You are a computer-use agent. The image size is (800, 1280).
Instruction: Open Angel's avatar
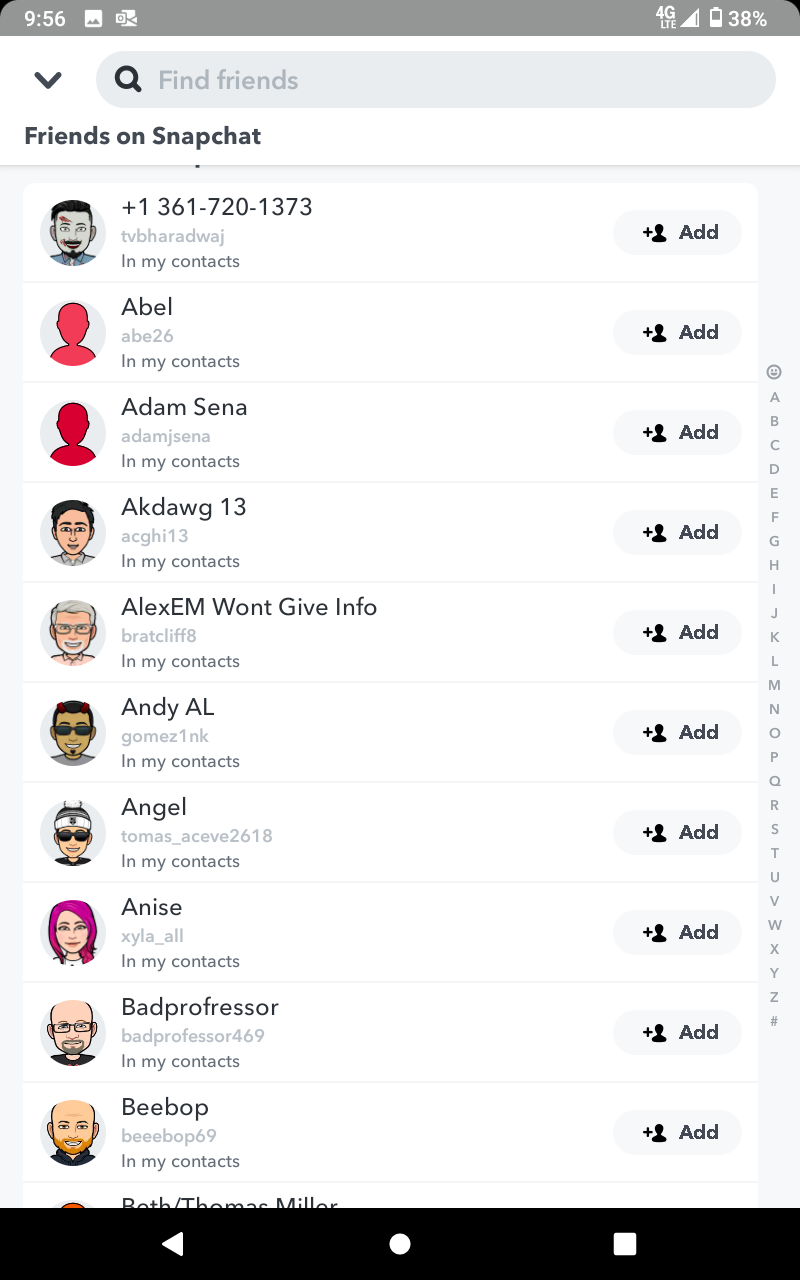point(73,832)
